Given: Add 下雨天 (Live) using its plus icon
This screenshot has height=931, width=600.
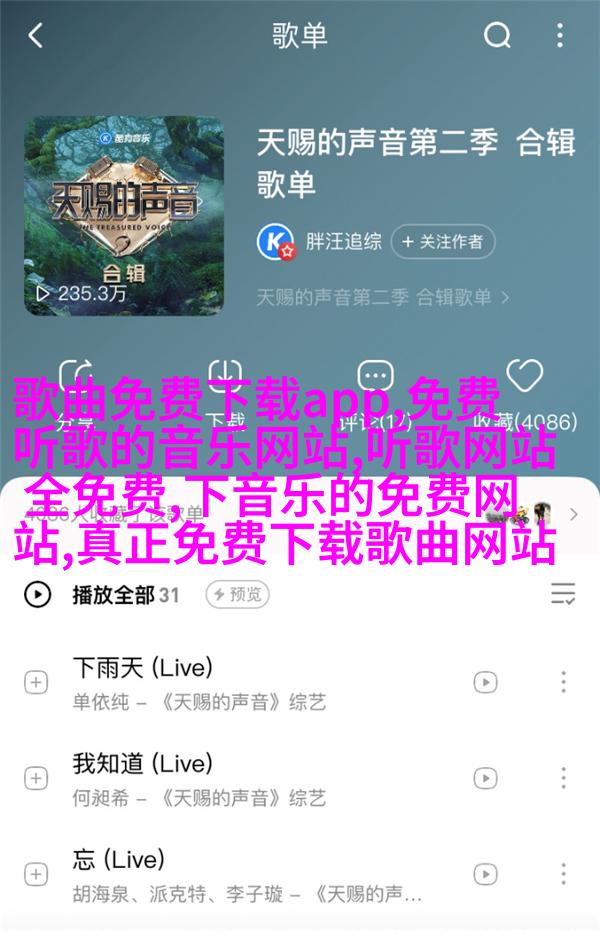Looking at the screenshot, I should point(36,683).
